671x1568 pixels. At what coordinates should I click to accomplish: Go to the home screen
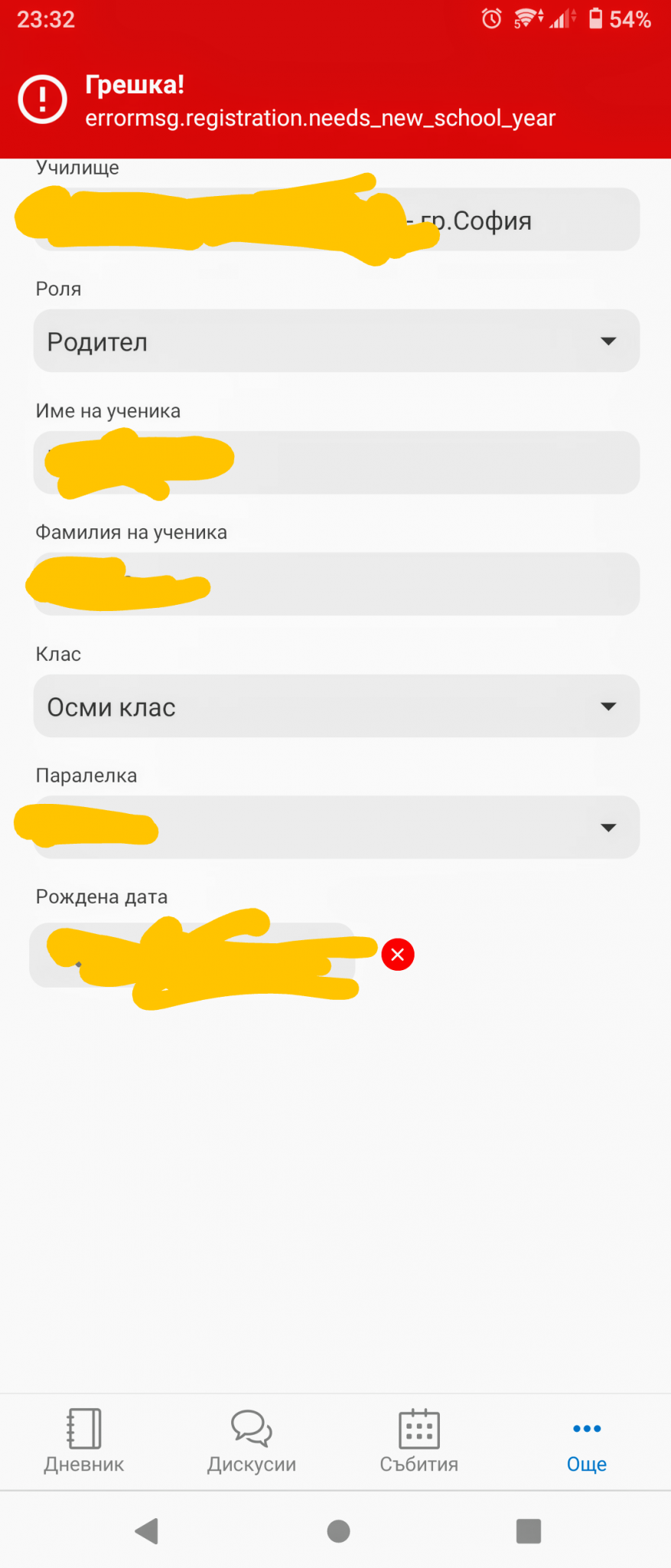(338, 1531)
